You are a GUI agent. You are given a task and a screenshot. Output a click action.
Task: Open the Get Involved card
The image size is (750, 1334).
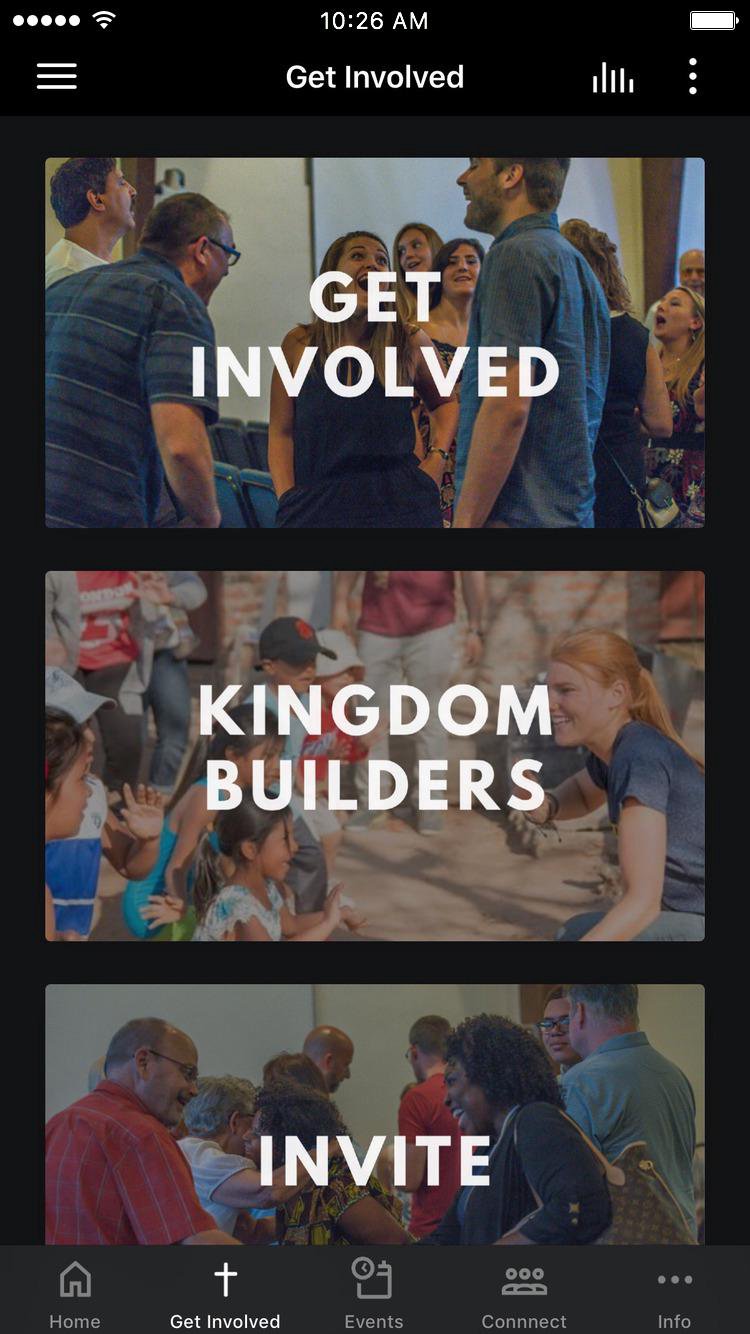pos(375,342)
